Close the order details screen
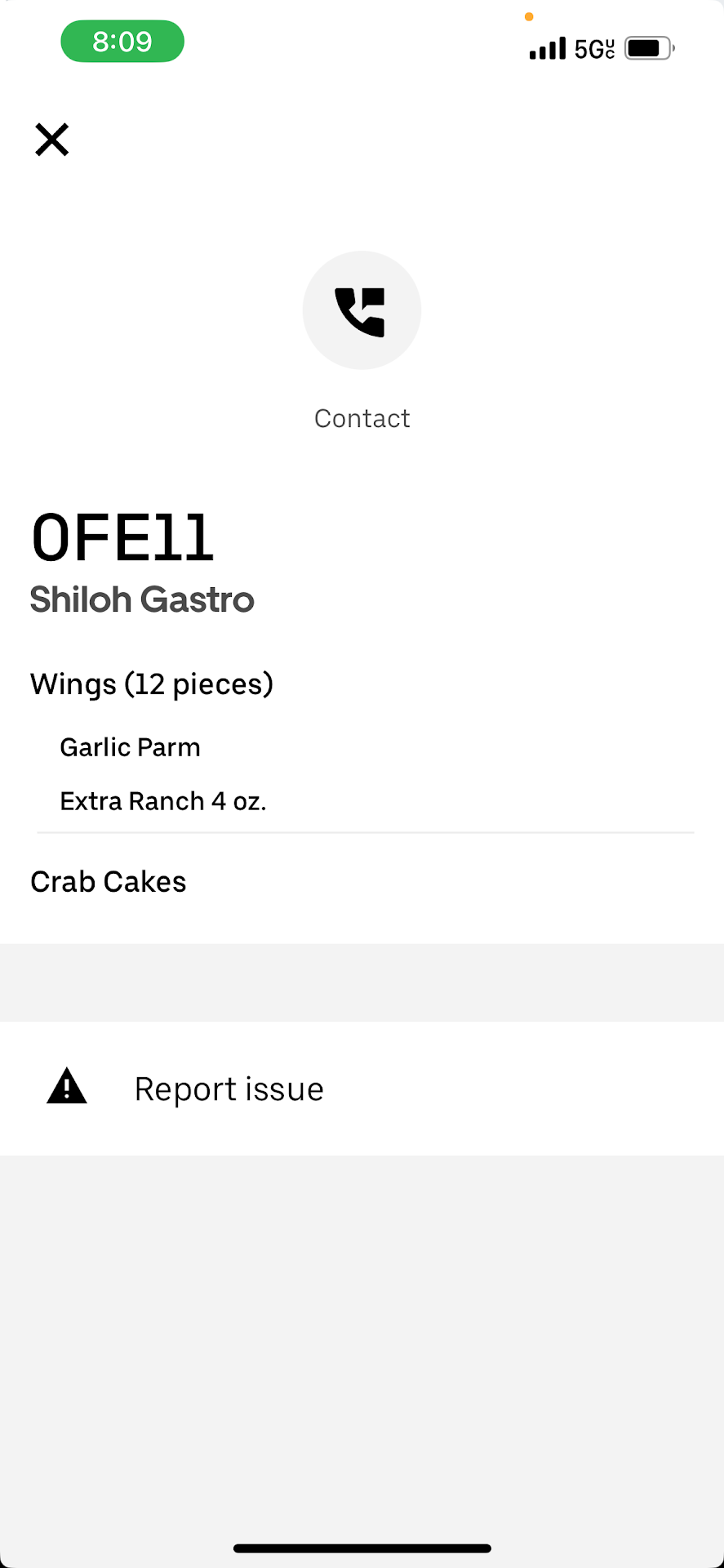 click(x=52, y=140)
